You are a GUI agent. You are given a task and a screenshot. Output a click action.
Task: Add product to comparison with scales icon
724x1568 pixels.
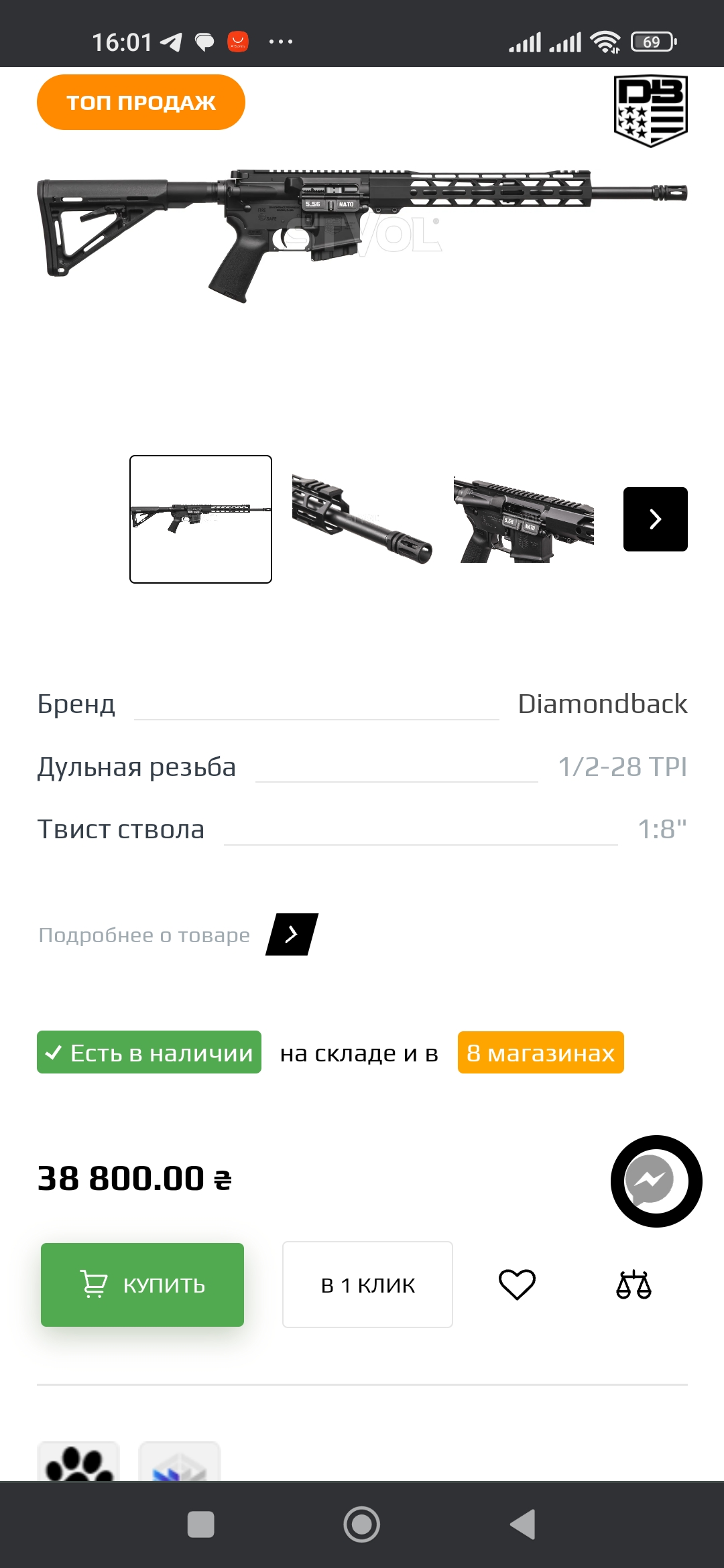click(x=633, y=1285)
